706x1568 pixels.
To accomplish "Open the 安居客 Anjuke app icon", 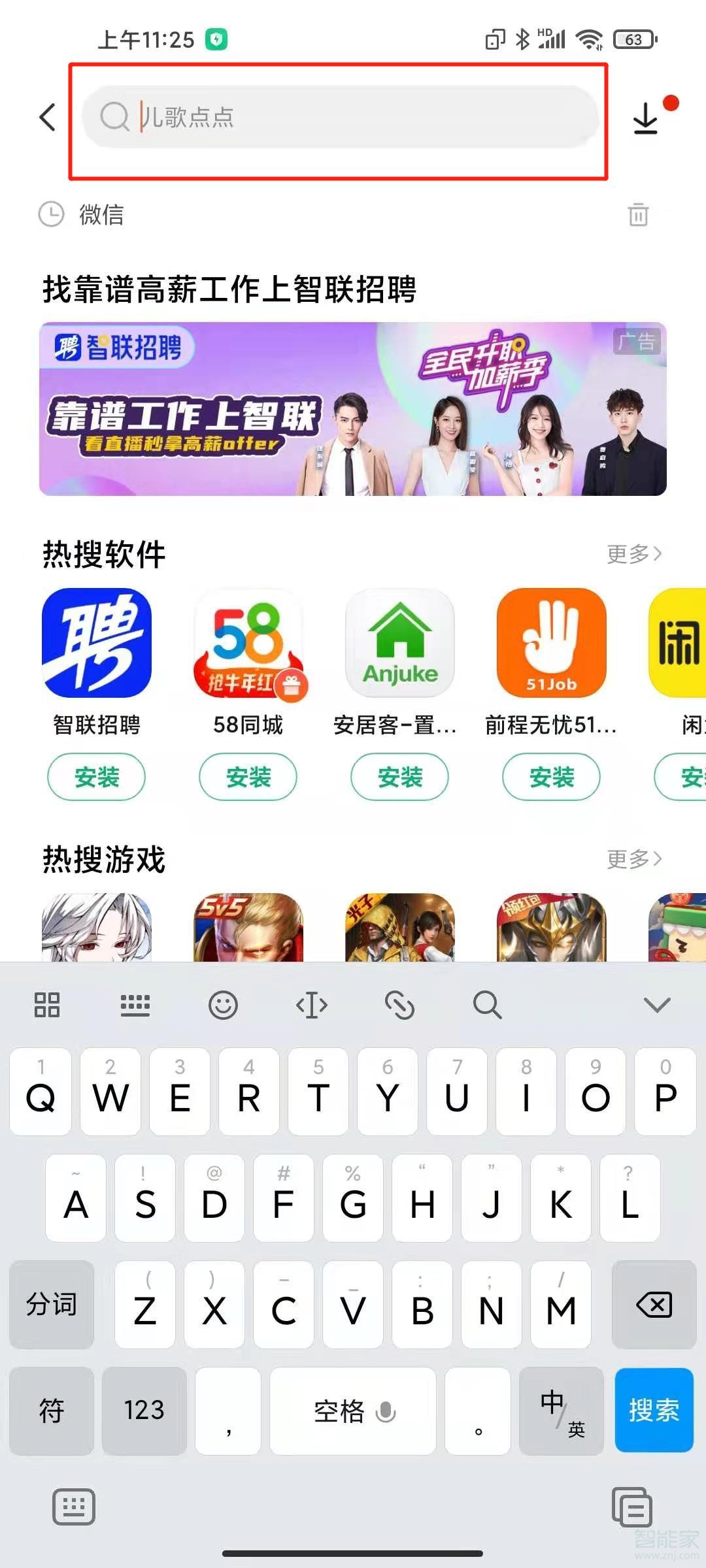I will pos(399,645).
